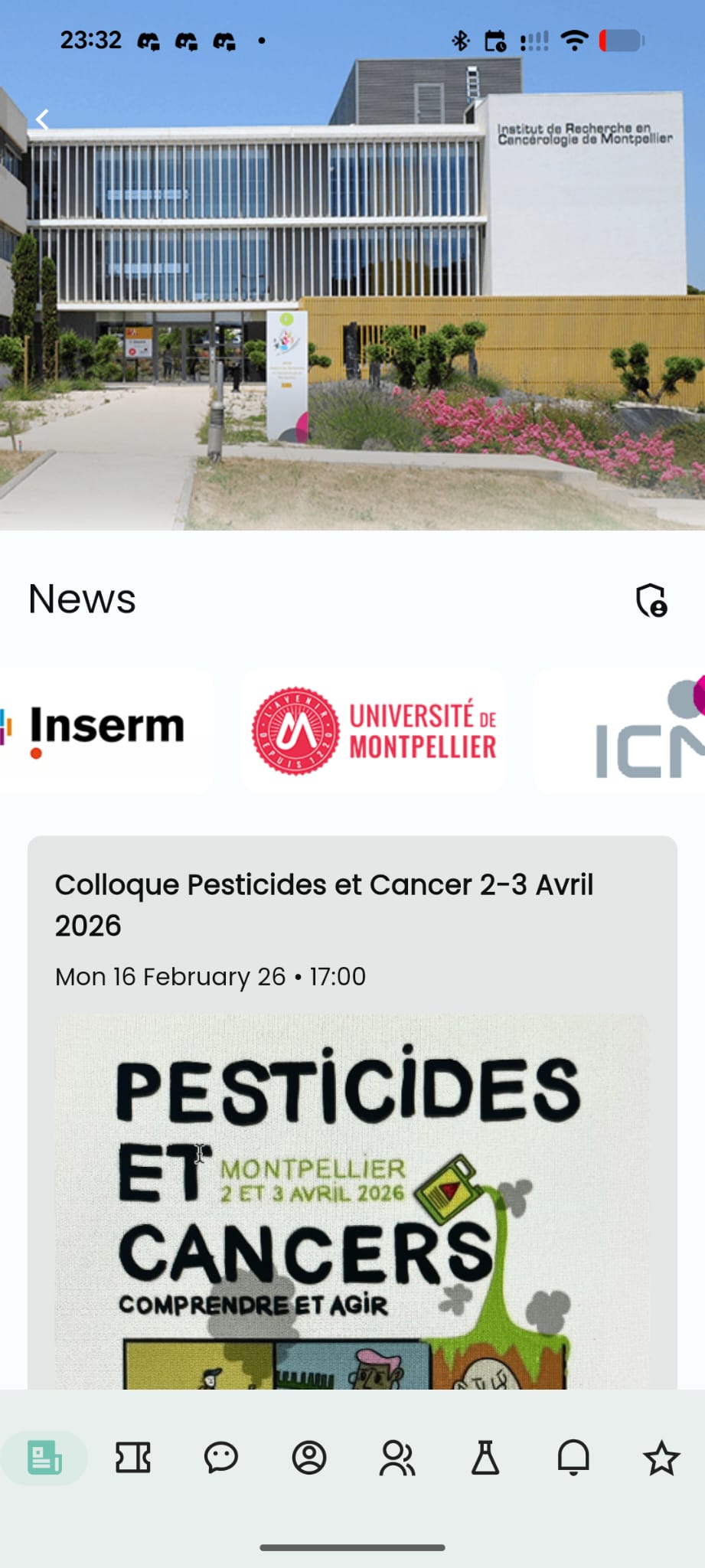Open the notifications bell tab
This screenshot has height=1568, width=705.
573,1457
